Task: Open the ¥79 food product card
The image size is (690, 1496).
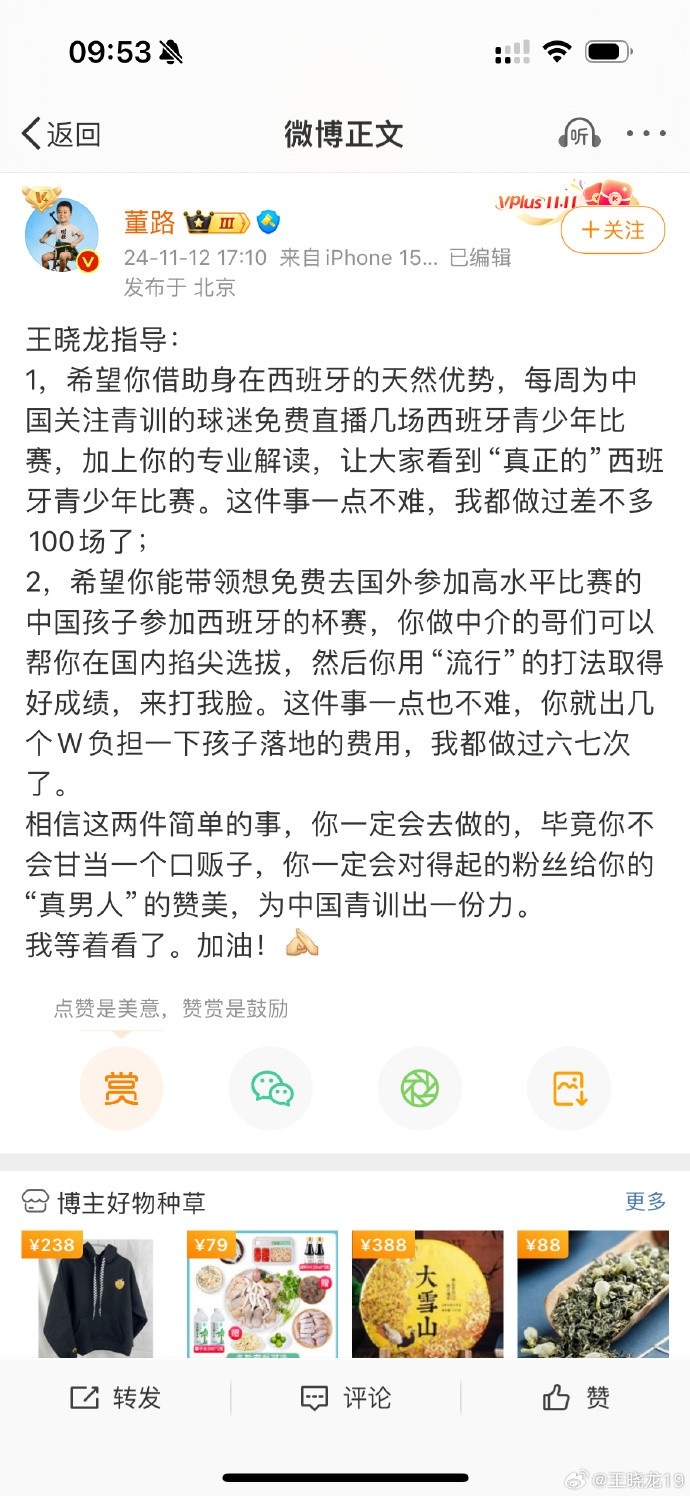Action: 260,1295
